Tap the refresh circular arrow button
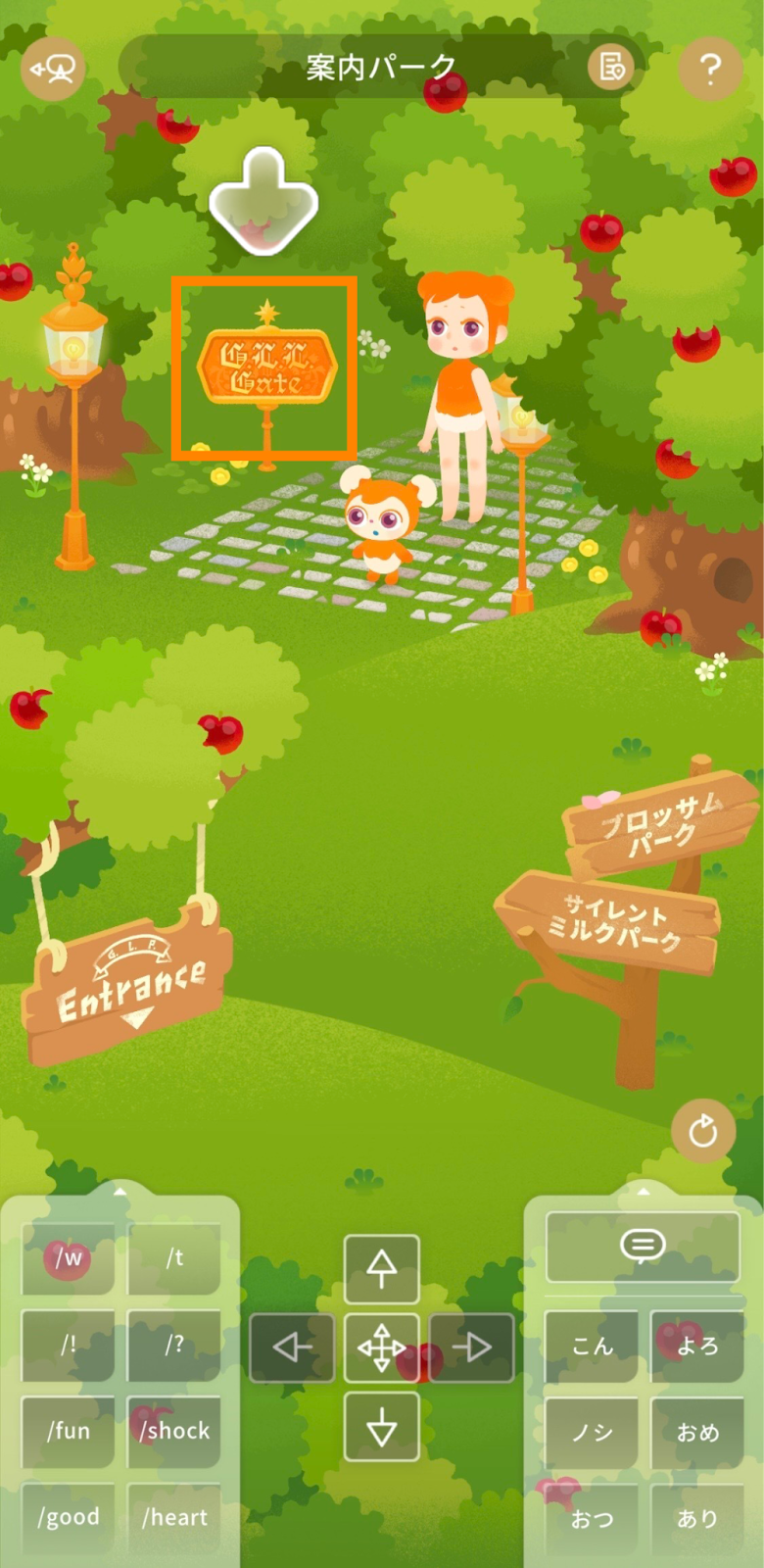764x1568 pixels. (x=702, y=1132)
